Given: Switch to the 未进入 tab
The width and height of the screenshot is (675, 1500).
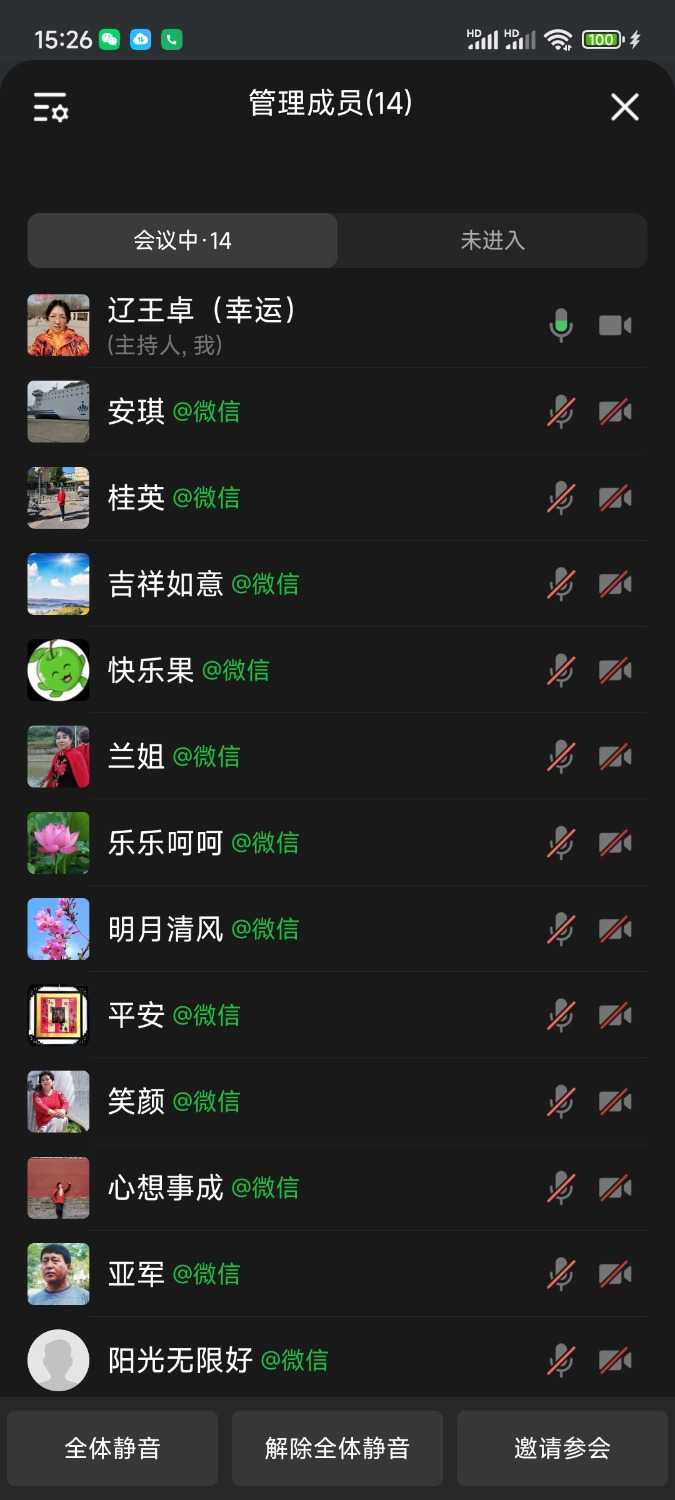Looking at the screenshot, I should tap(492, 241).
